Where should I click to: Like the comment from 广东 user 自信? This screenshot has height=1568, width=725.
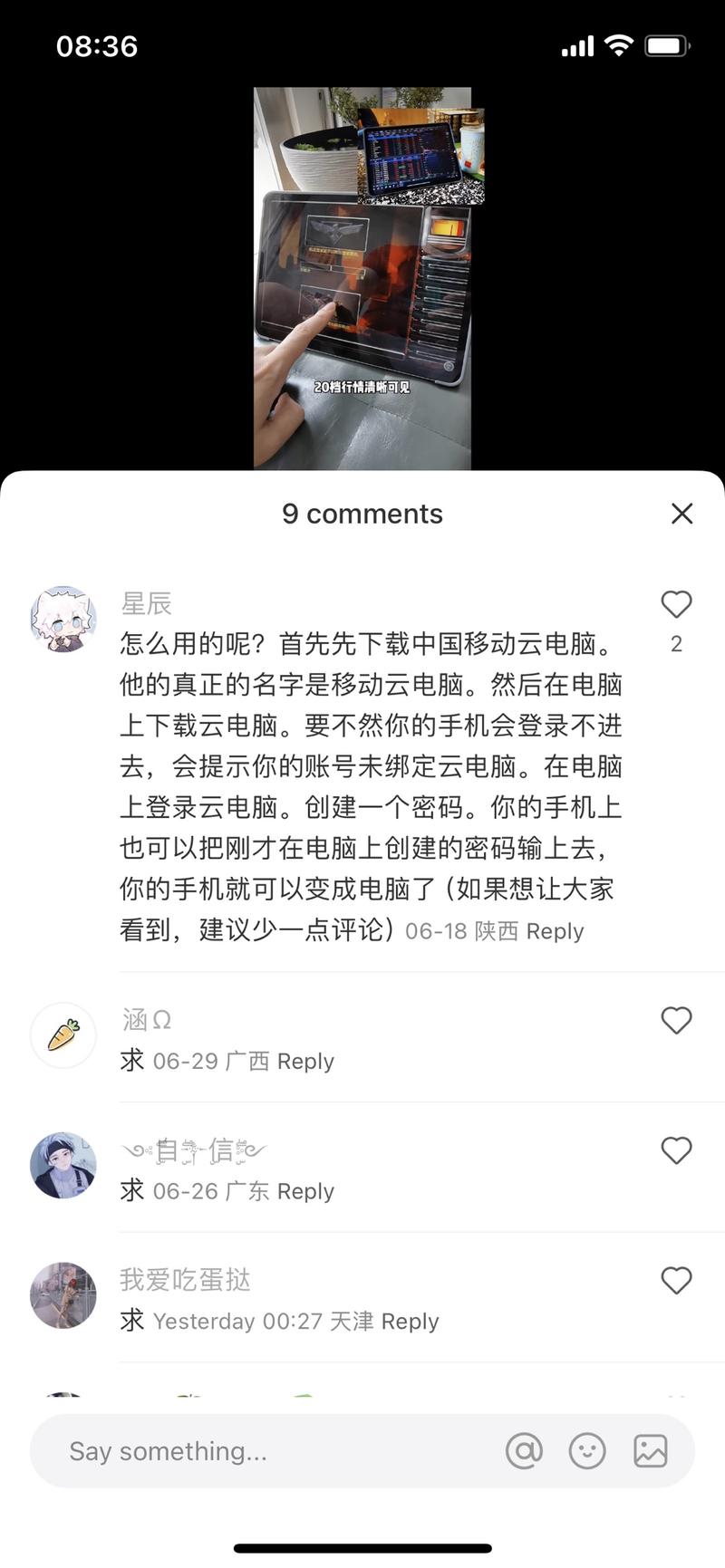676,1150
